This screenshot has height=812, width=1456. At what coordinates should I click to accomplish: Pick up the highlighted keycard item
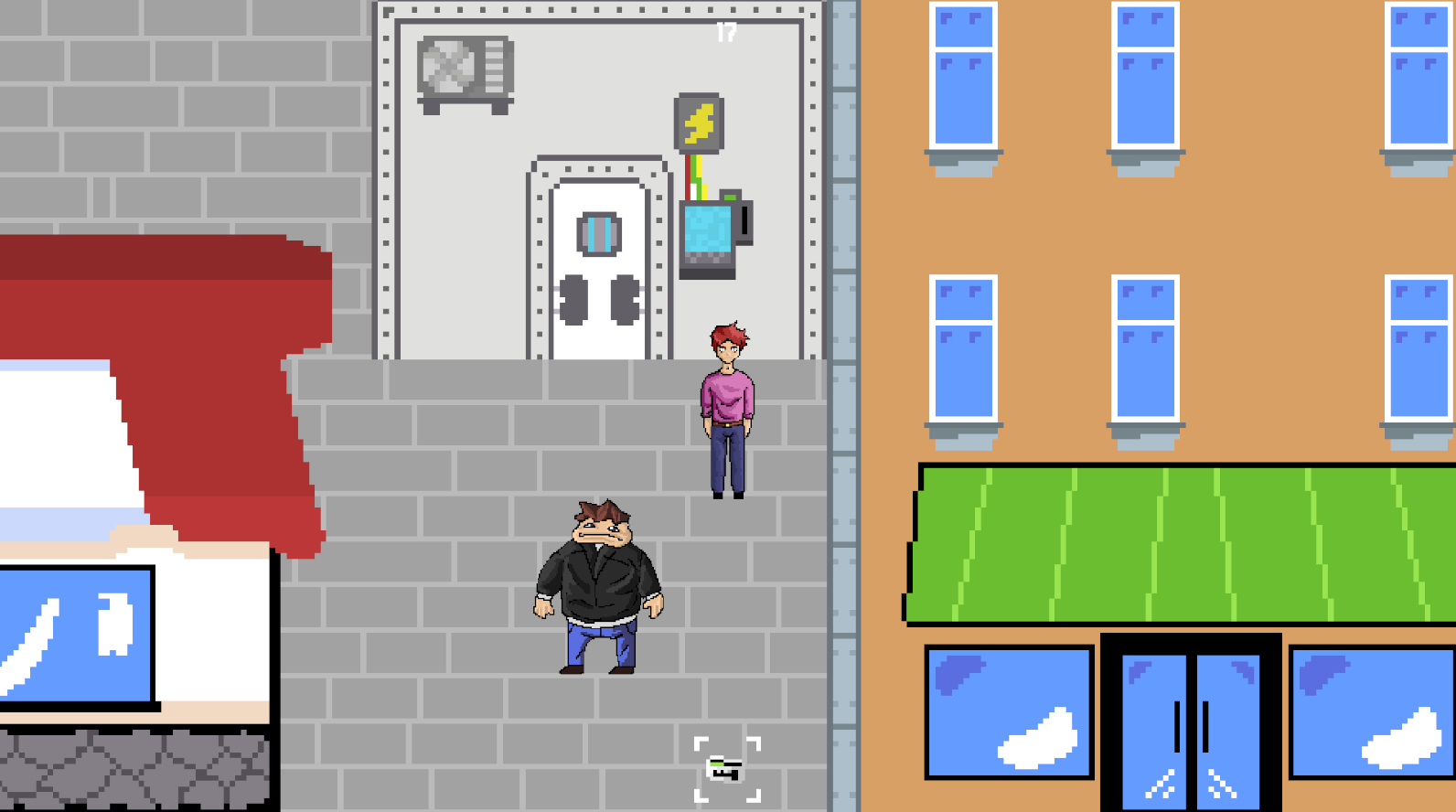point(726,770)
